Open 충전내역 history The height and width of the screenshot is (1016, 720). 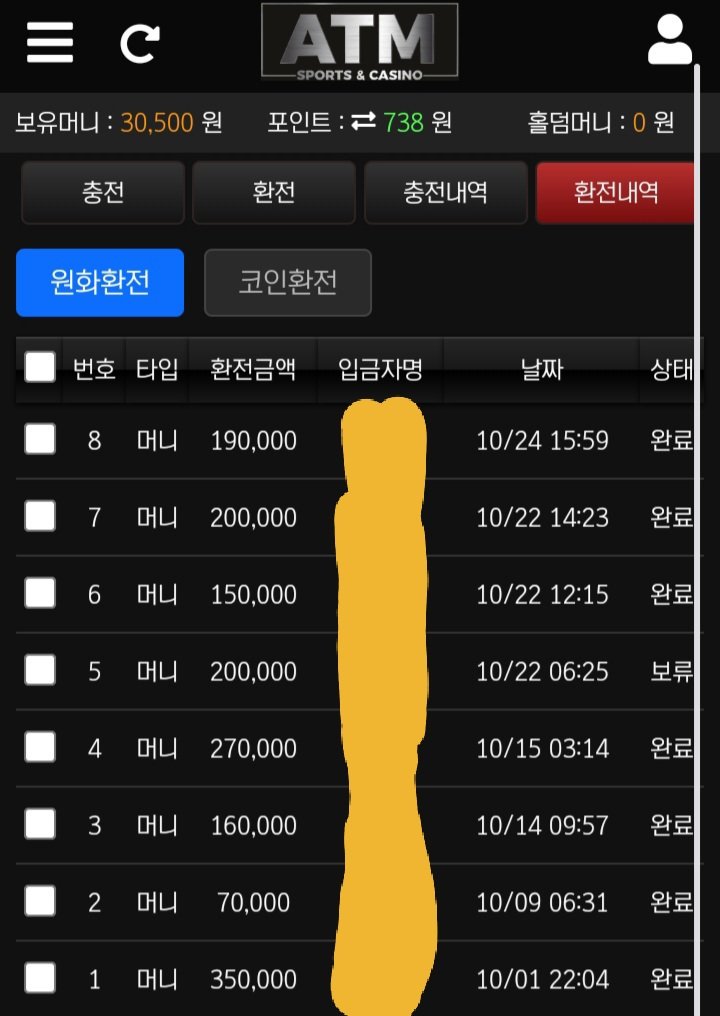(x=445, y=192)
